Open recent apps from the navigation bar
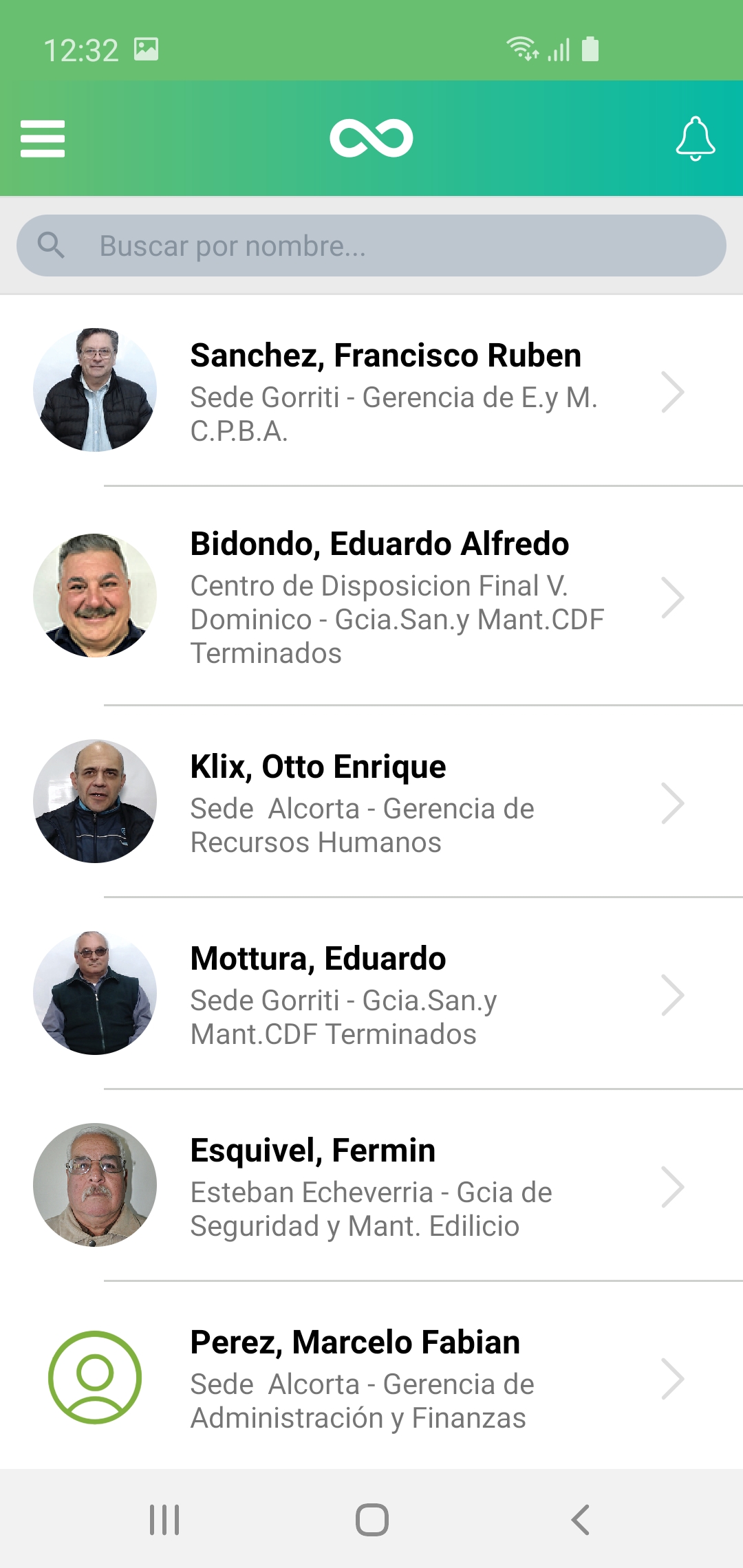The width and height of the screenshot is (743, 1568). point(164,1519)
